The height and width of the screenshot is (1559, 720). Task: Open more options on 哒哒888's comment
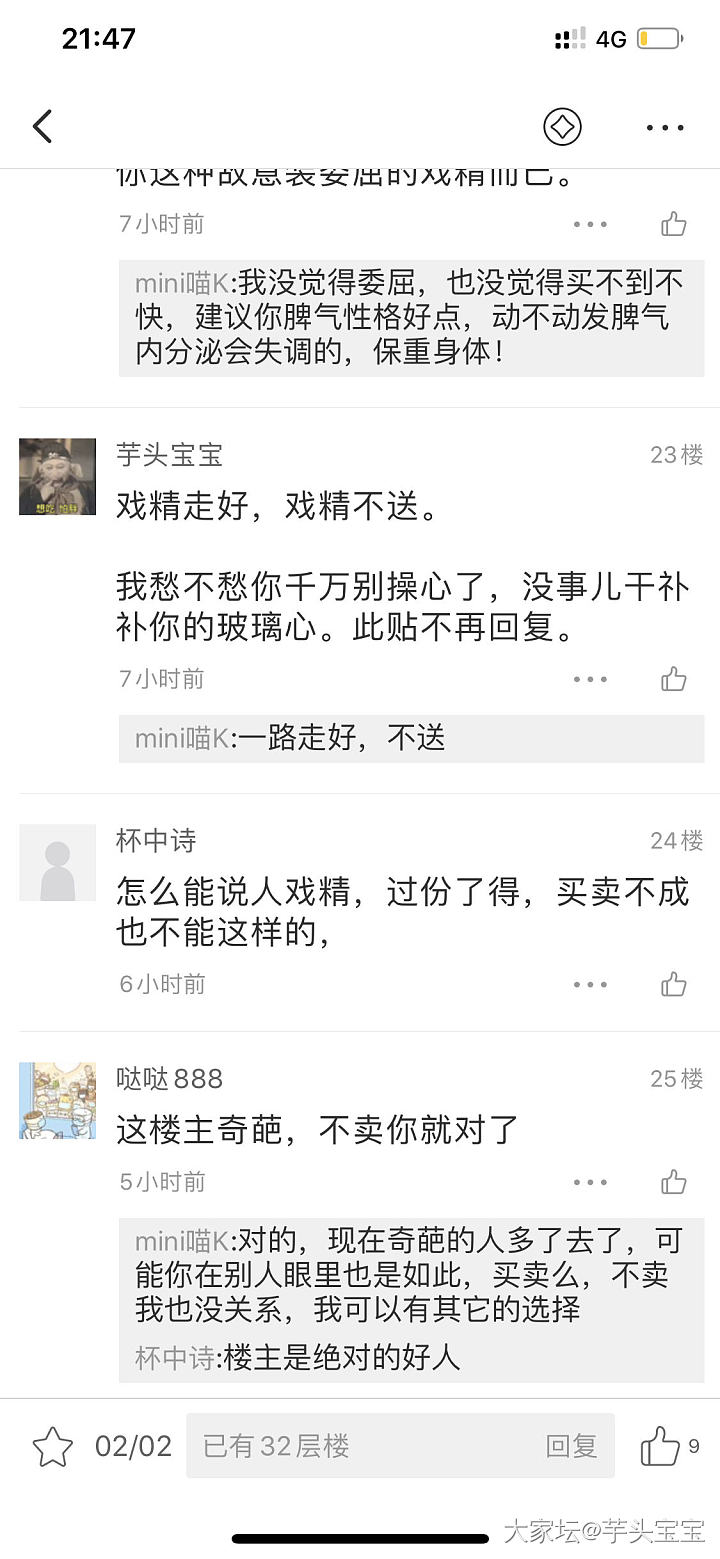pos(590,1182)
